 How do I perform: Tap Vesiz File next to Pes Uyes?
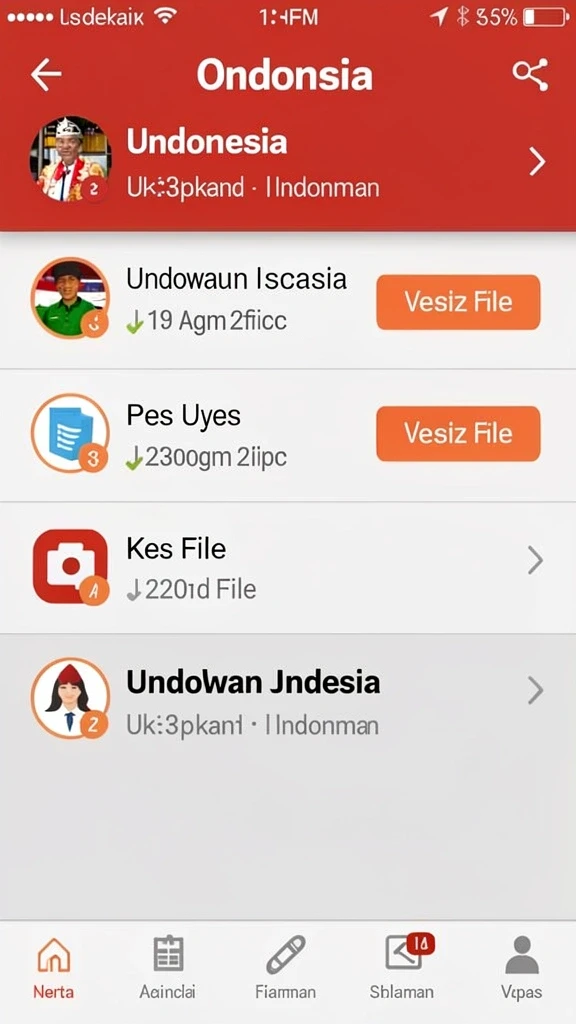(458, 433)
